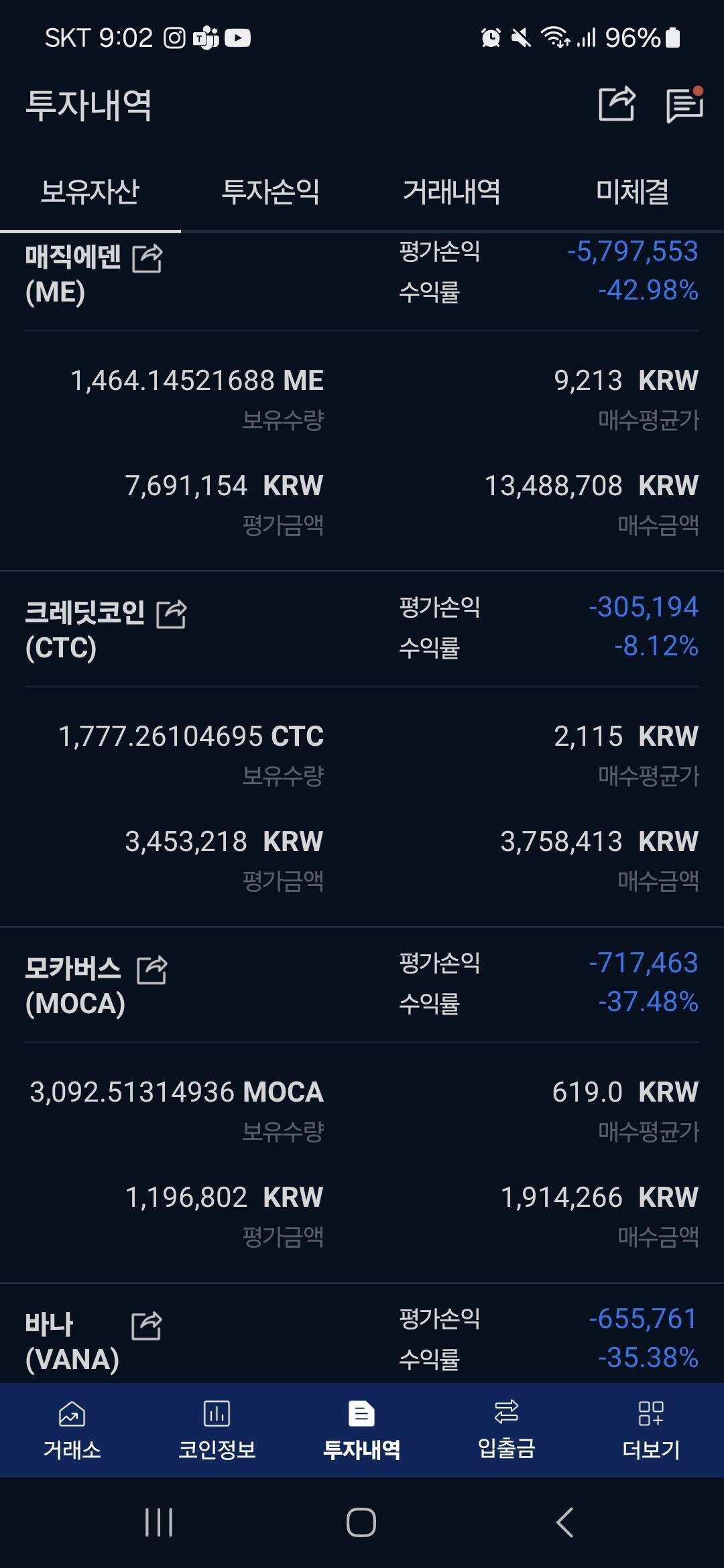Share the investment history screen
Viewport: 724px width, 1568px height.
click(616, 105)
